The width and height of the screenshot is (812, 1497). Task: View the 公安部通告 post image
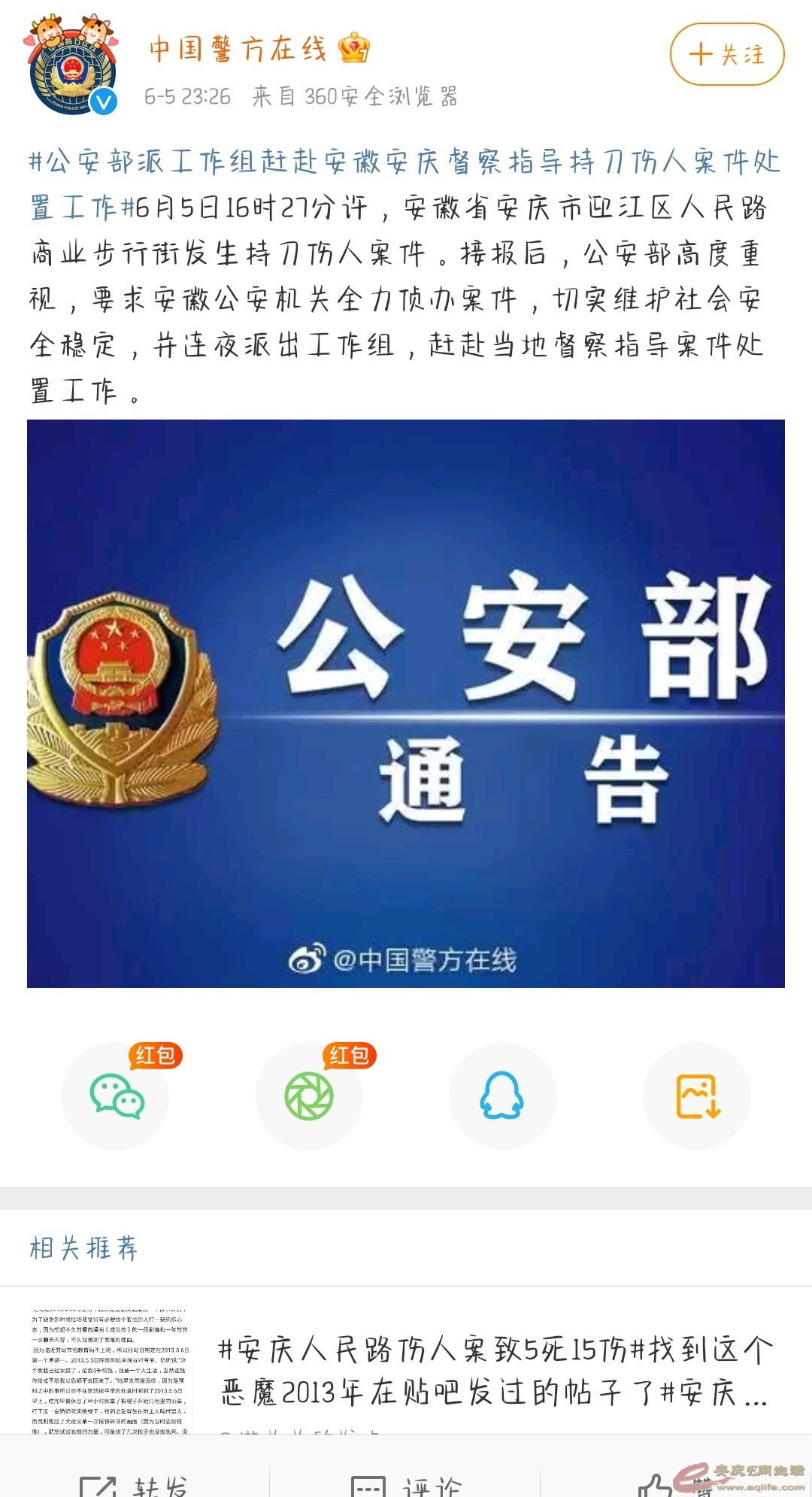pyautogui.click(x=406, y=703)
